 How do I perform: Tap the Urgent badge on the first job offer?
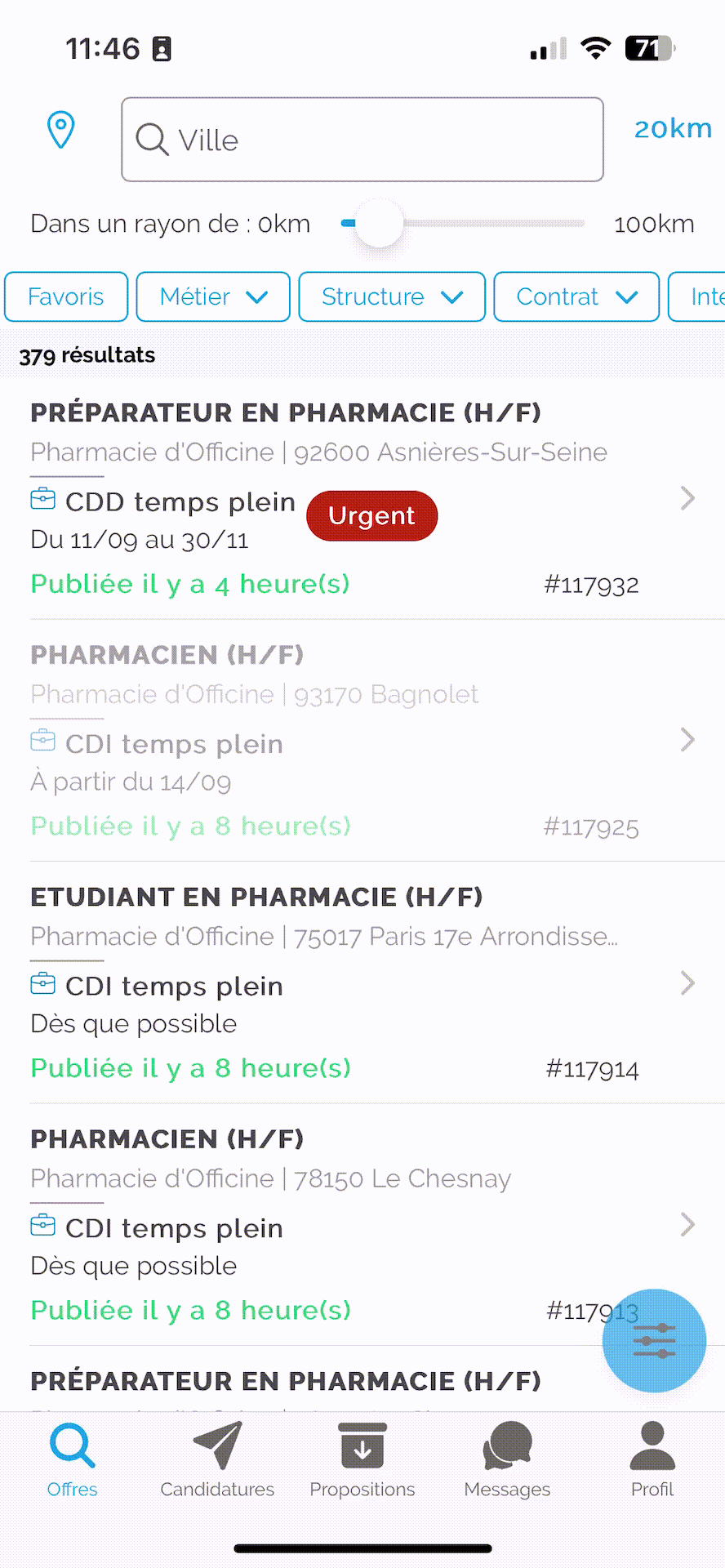coord(371,515)
